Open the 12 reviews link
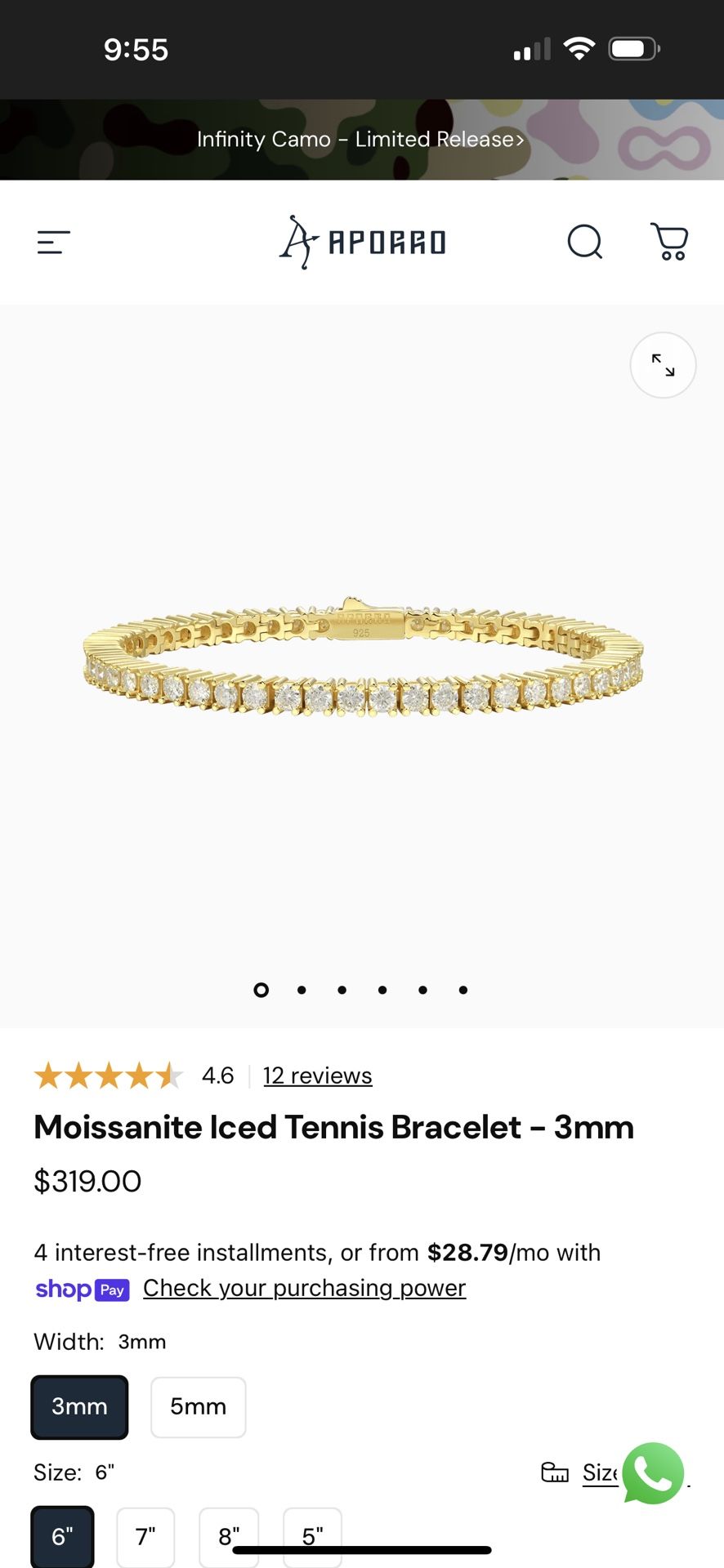This screenshot has height=1568, width=724. [x=317, y=1076]
